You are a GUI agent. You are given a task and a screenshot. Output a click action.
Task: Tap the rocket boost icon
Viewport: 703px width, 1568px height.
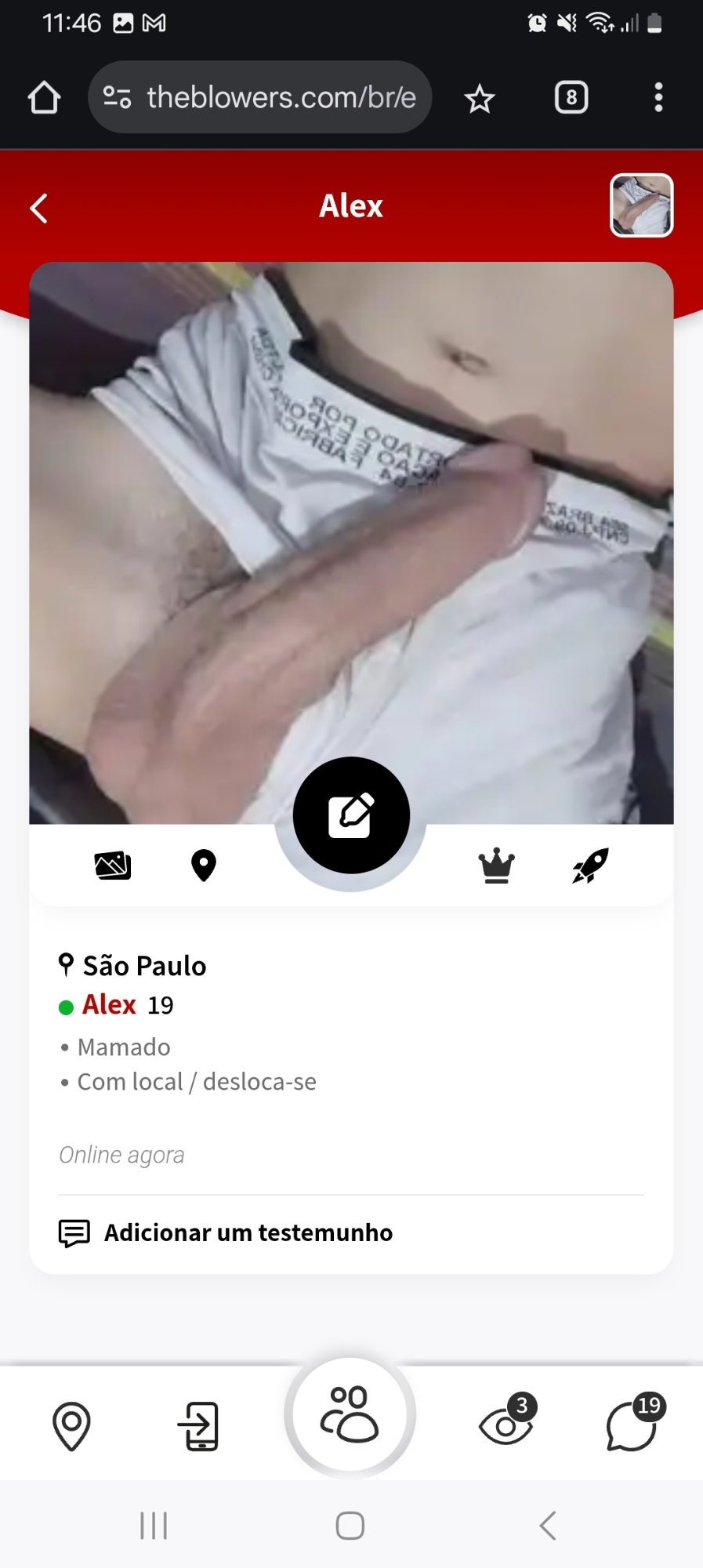590,866
